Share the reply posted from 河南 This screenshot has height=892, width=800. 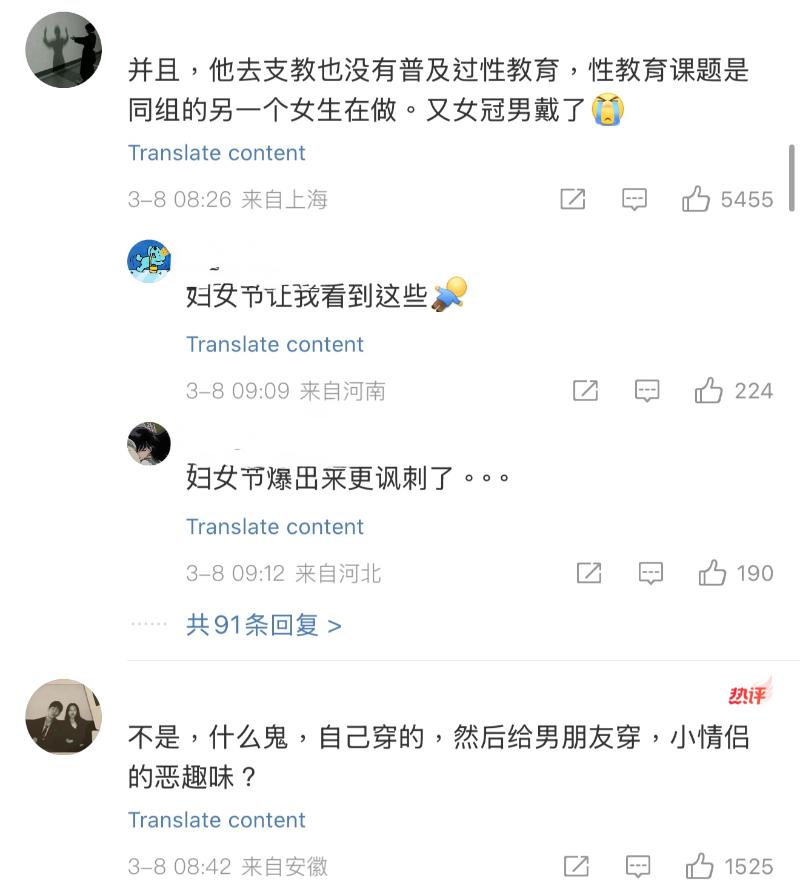(585, 390)
